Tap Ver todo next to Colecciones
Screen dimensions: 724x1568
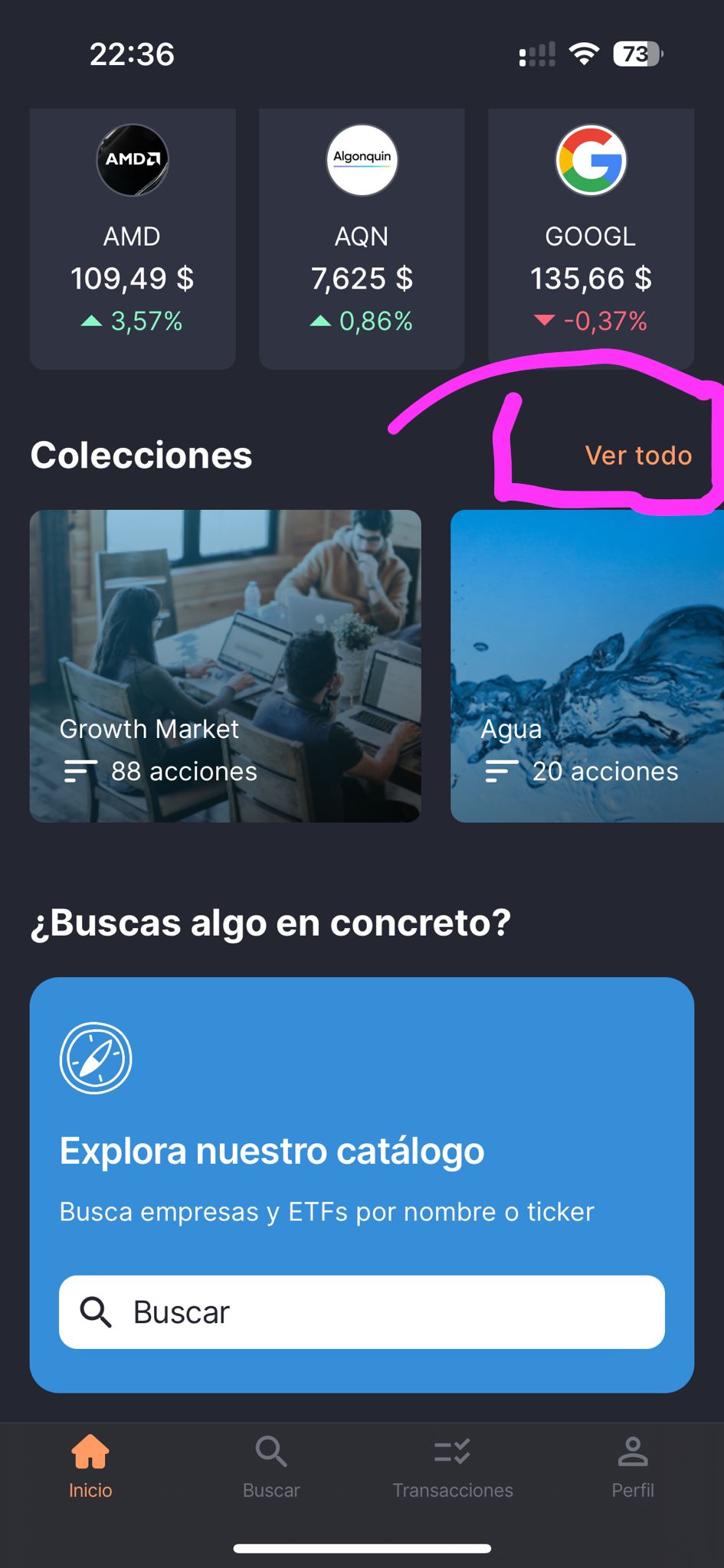click(638, 456)
